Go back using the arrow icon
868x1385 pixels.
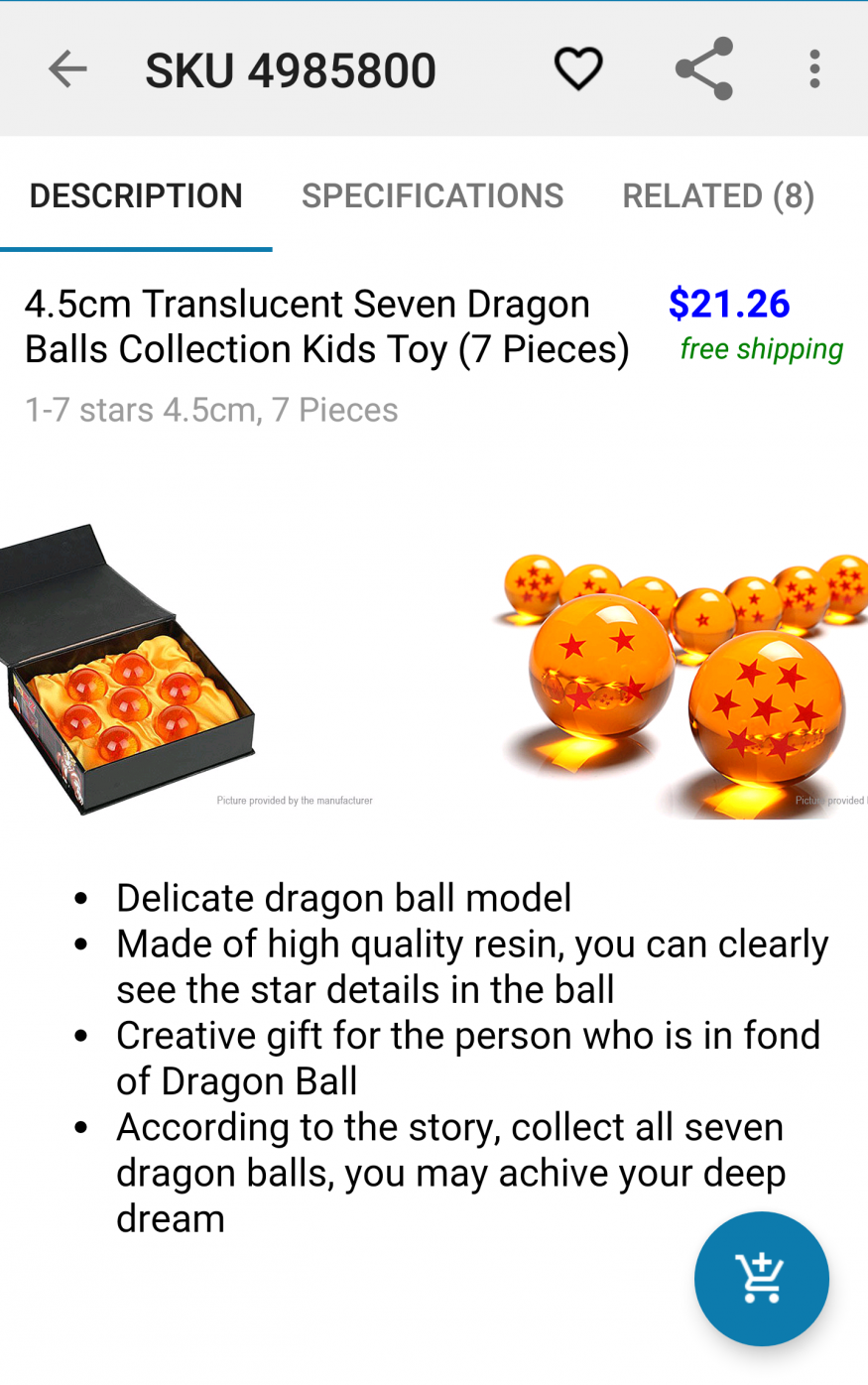coord(67,69)
